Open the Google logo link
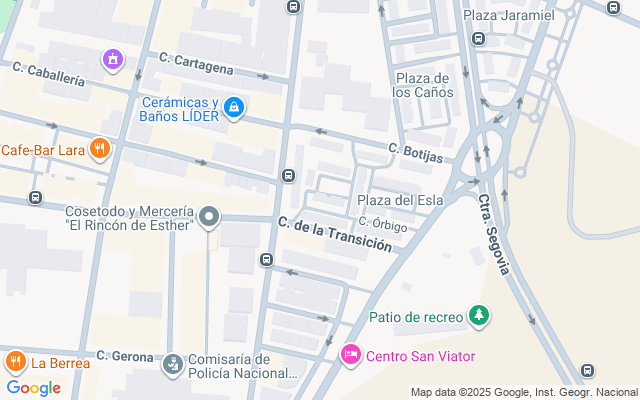This screenshot has width=640, height=400. 33,388
